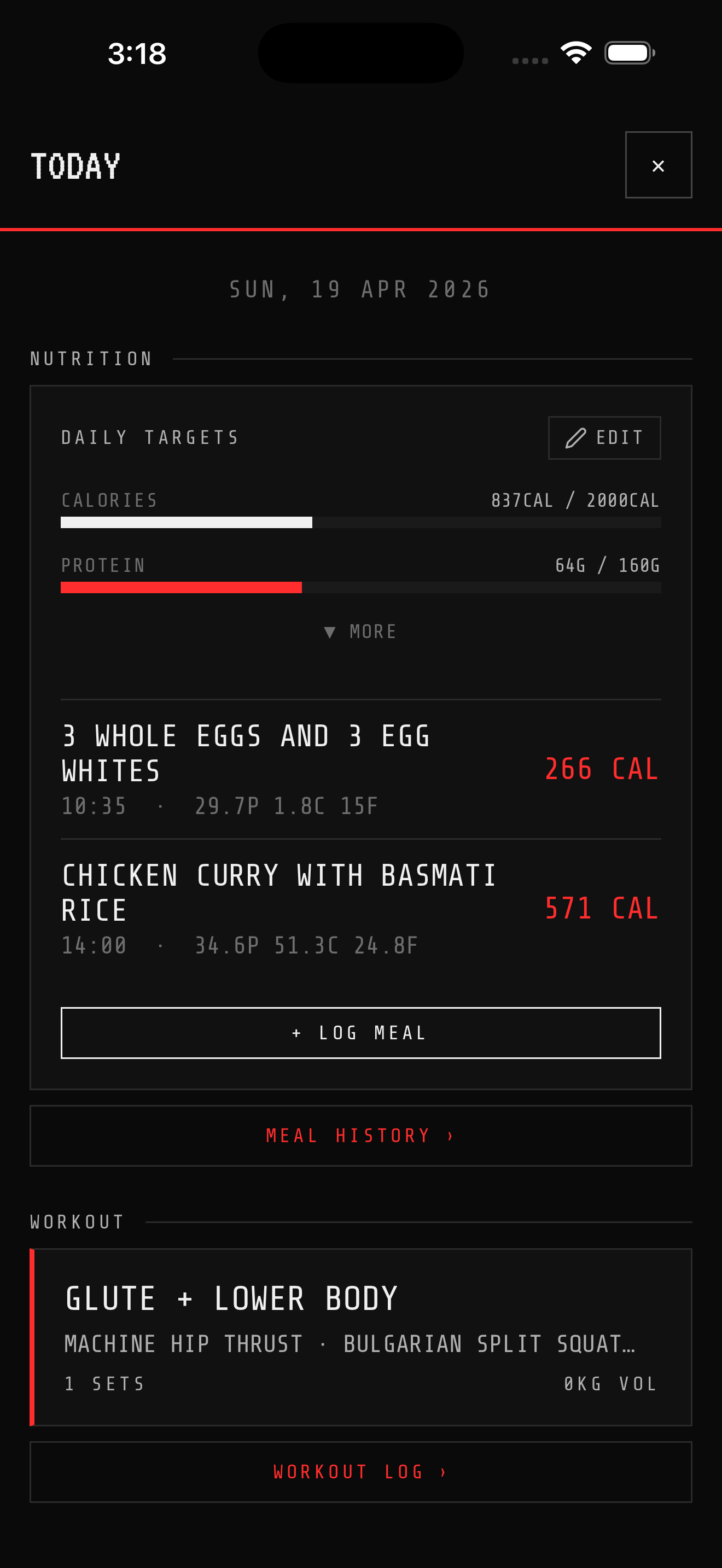Screen dimensions: 722x1568
Task: Collapse the nutrition Daily Targets details
Action: pyautogui.click(x=360, y=632)
